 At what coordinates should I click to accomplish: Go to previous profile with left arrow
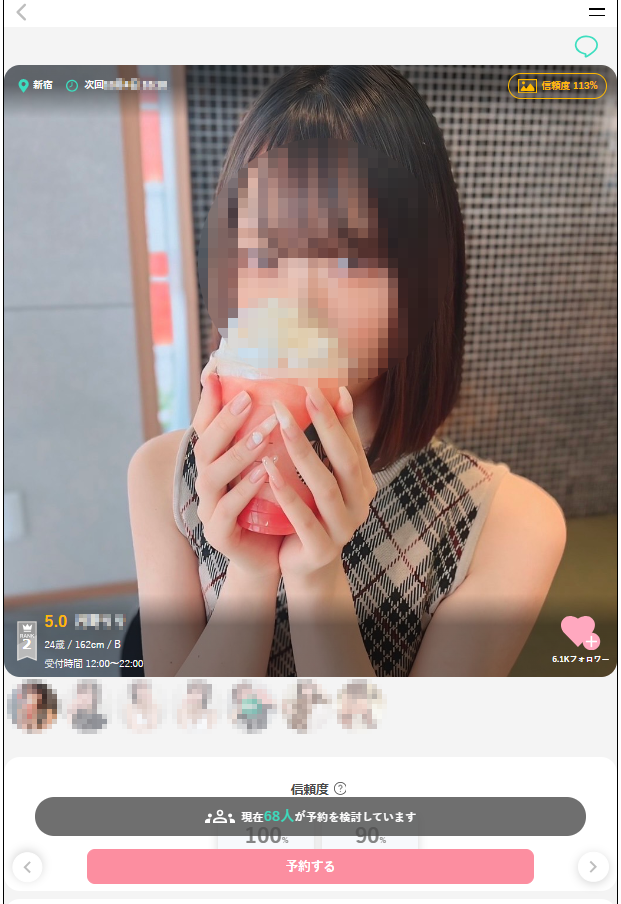click(x=28, y=866)
